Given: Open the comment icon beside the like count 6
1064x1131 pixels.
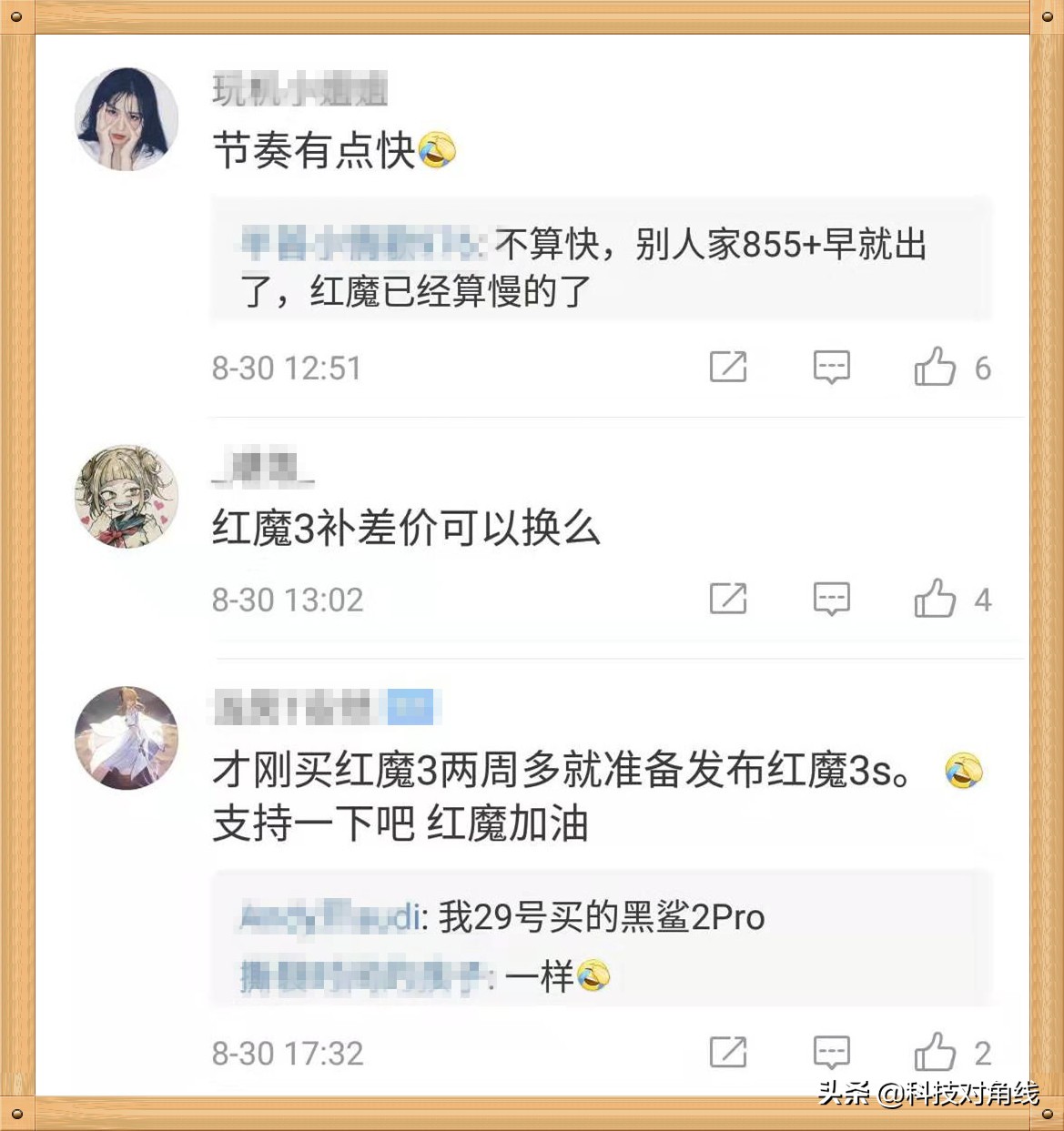Looking at the screenshot, I should click(831, 368).
